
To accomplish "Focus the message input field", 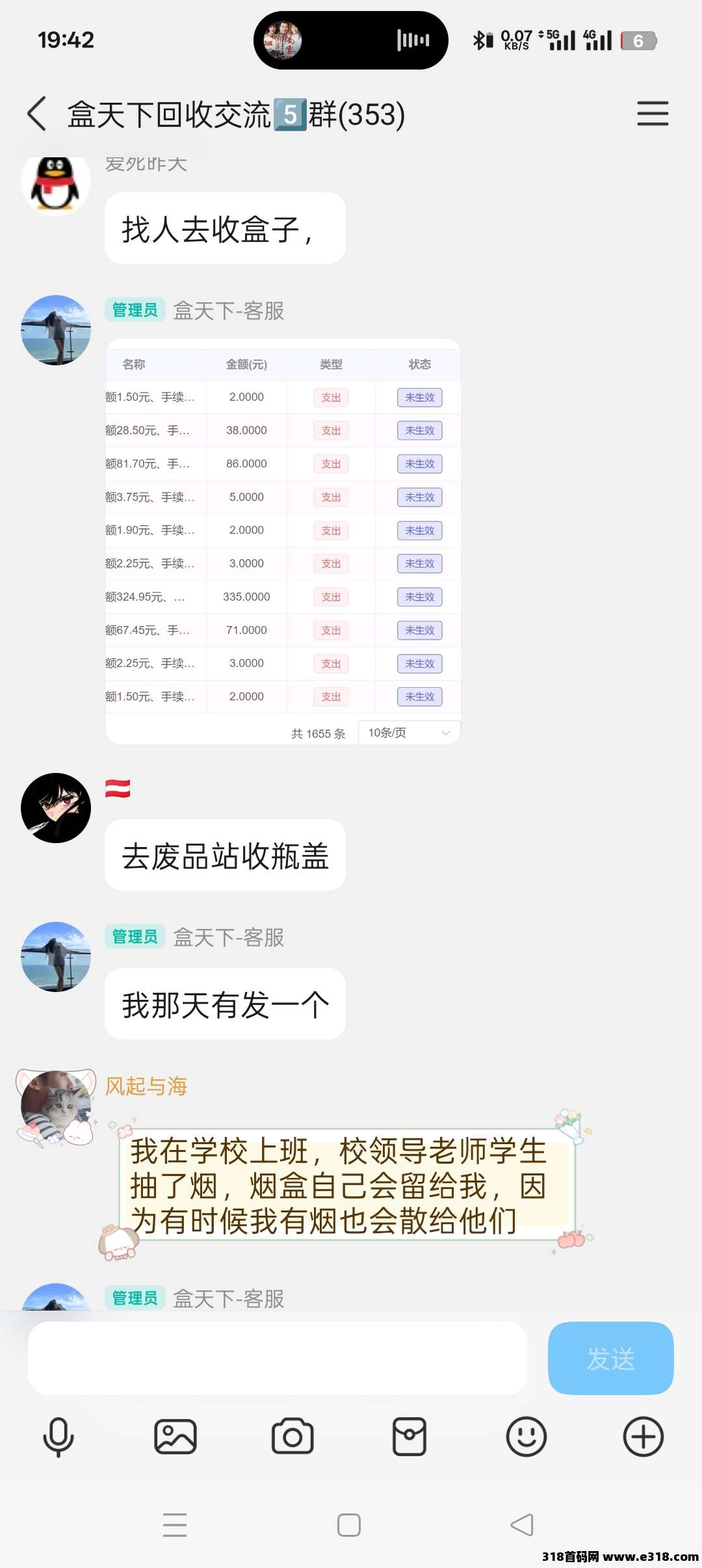I will pos(277,1359).
